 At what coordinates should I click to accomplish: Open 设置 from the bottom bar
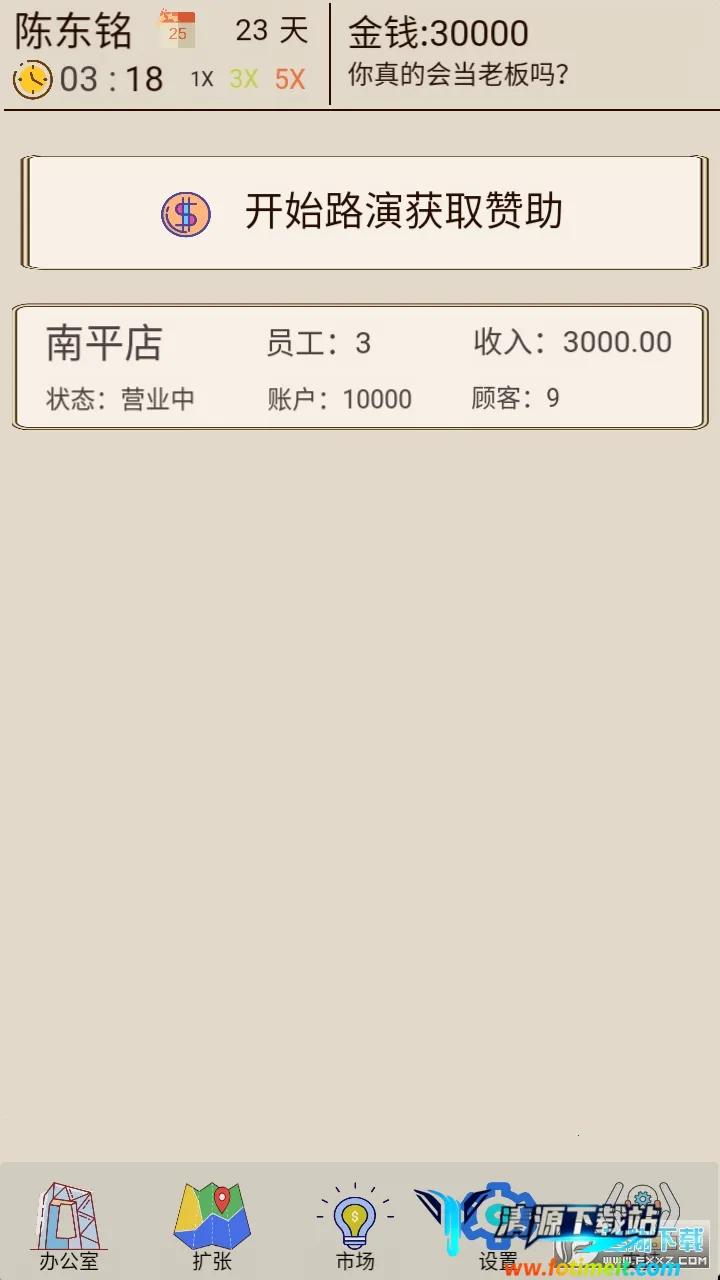click(x=498, y=1225)
